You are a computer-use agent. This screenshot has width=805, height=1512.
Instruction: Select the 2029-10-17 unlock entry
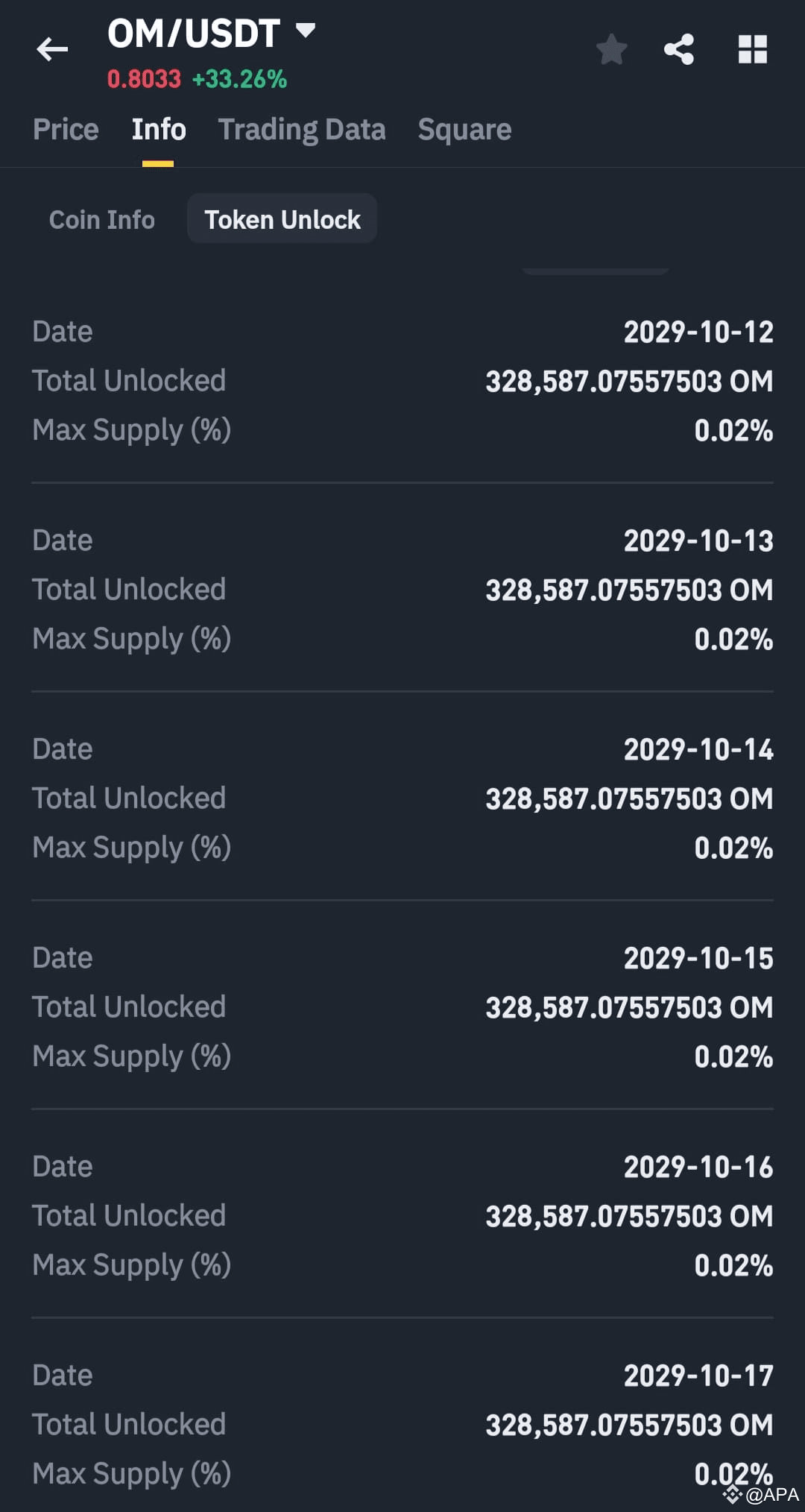point(698,1376)
